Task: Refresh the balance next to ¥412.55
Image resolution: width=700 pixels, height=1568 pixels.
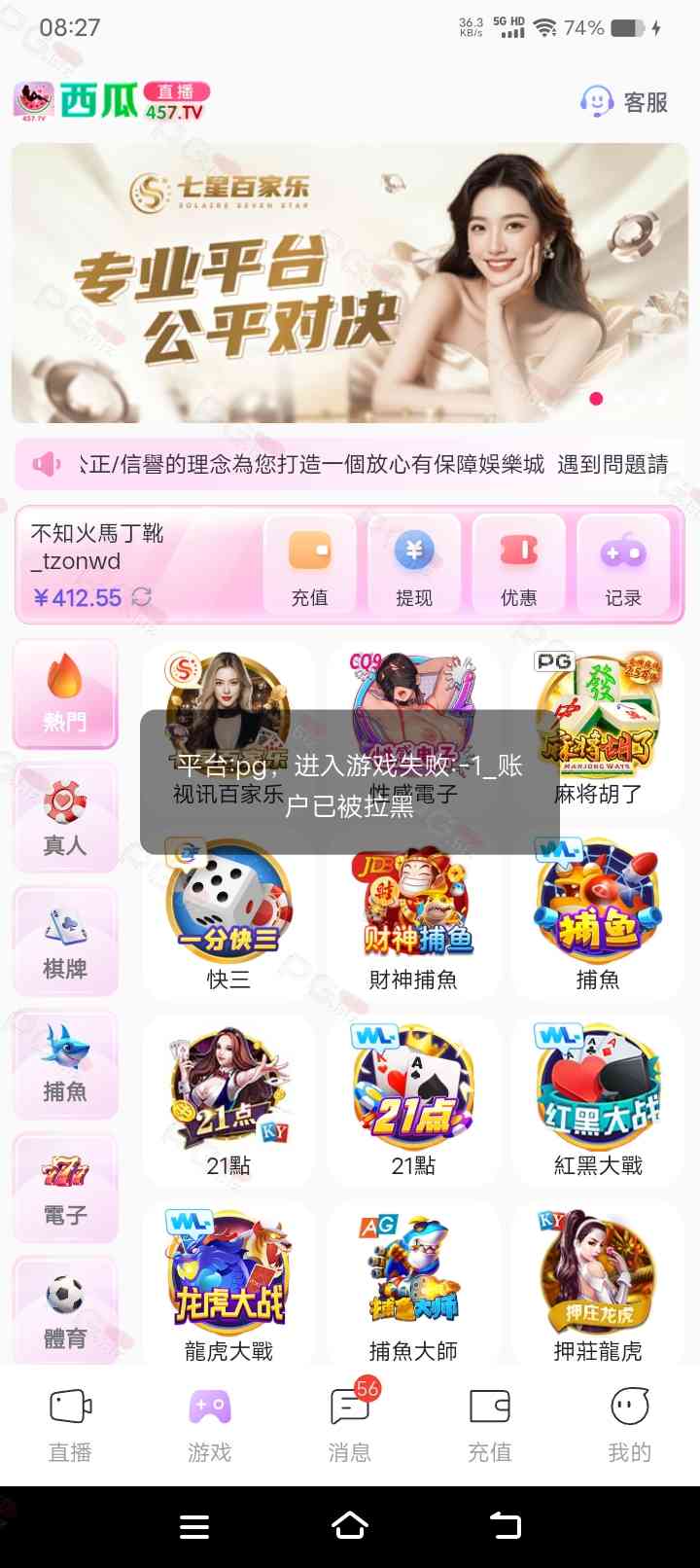Action: point(142,596)
